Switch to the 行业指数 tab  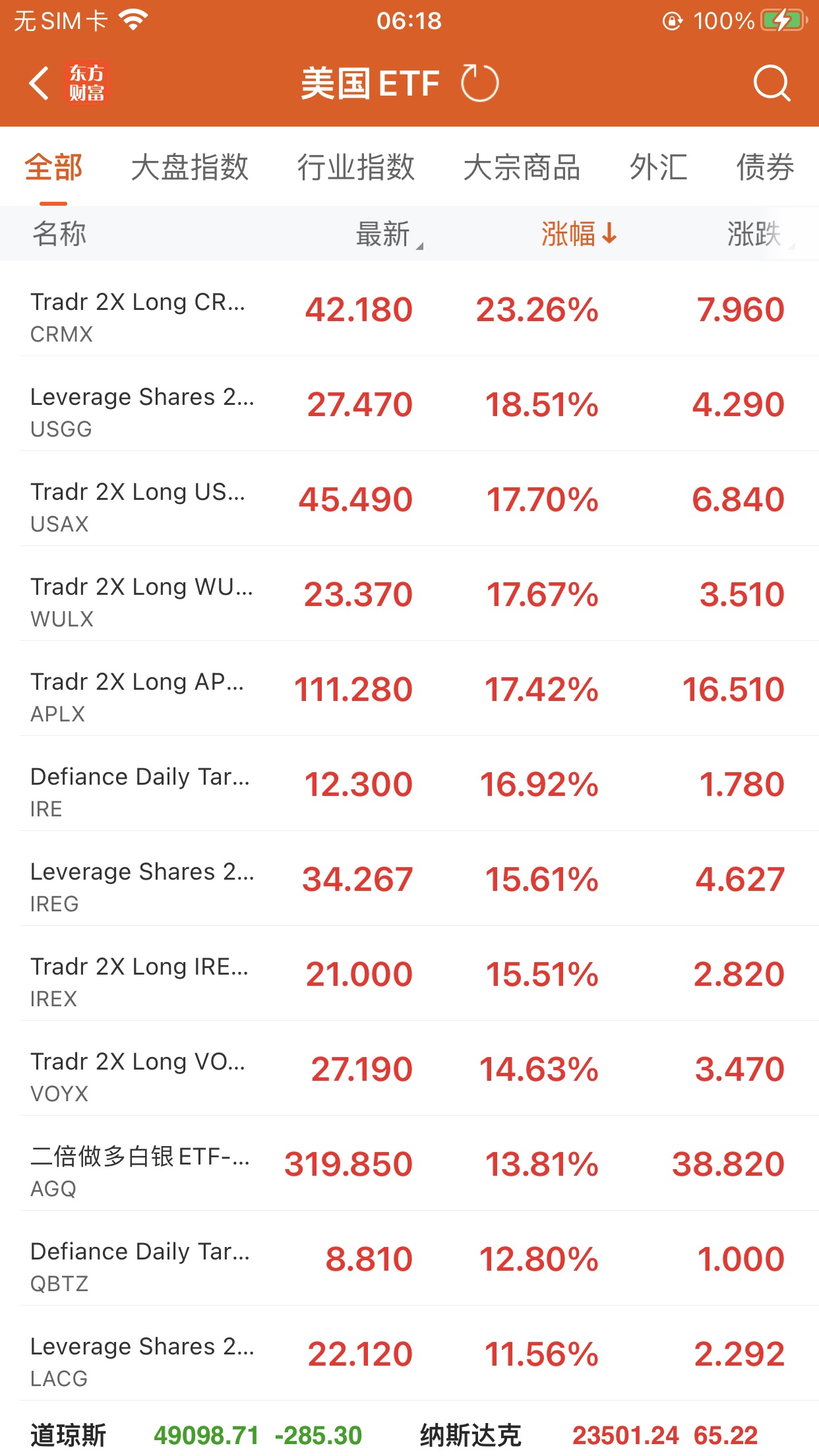tap(355, 167)
